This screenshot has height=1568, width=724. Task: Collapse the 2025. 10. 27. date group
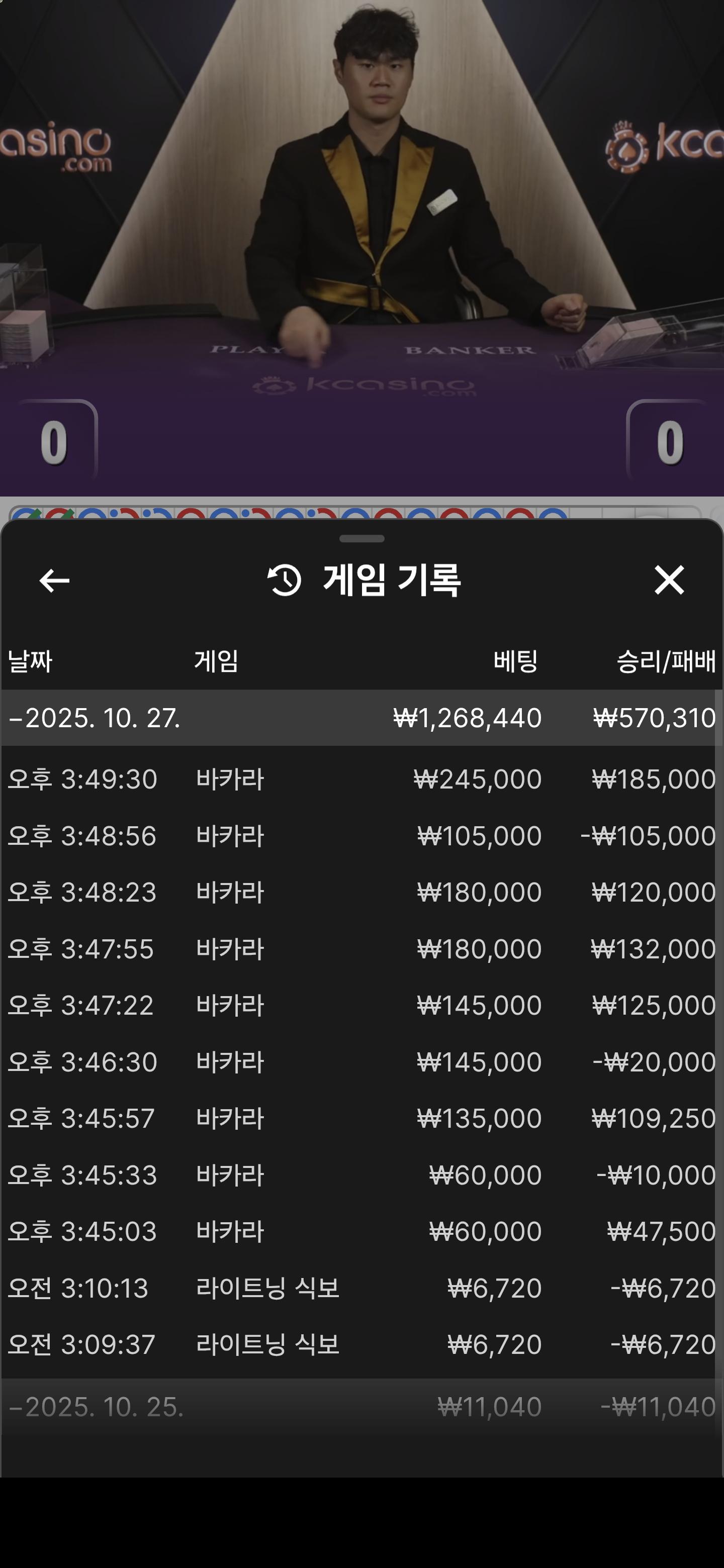[95, 718]
